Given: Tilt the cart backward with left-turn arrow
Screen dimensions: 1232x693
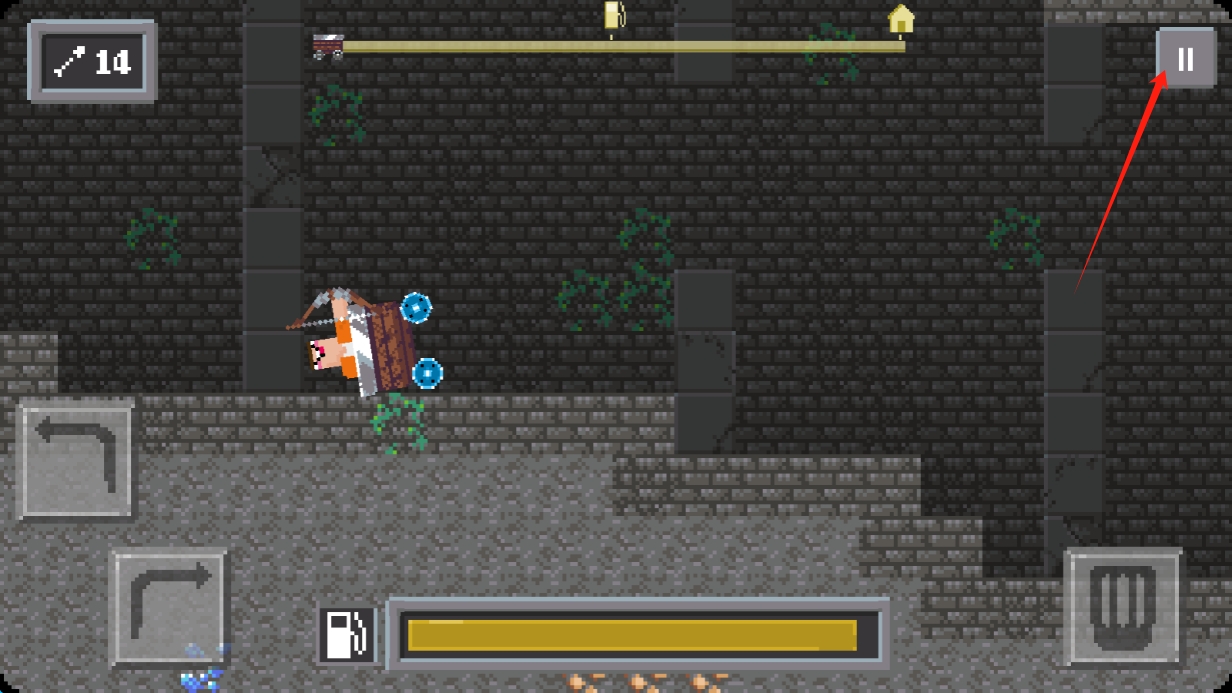Looking at the screenshot, I should pos(76,460).
